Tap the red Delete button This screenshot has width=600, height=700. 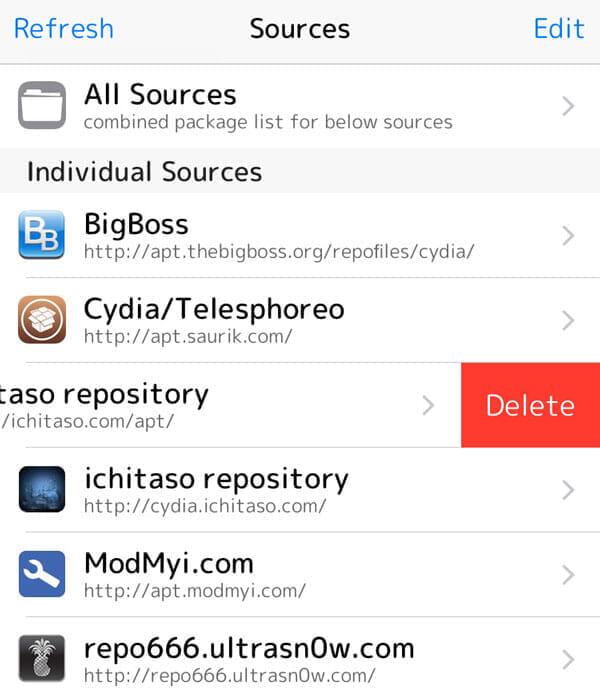(x=530, y=405)
